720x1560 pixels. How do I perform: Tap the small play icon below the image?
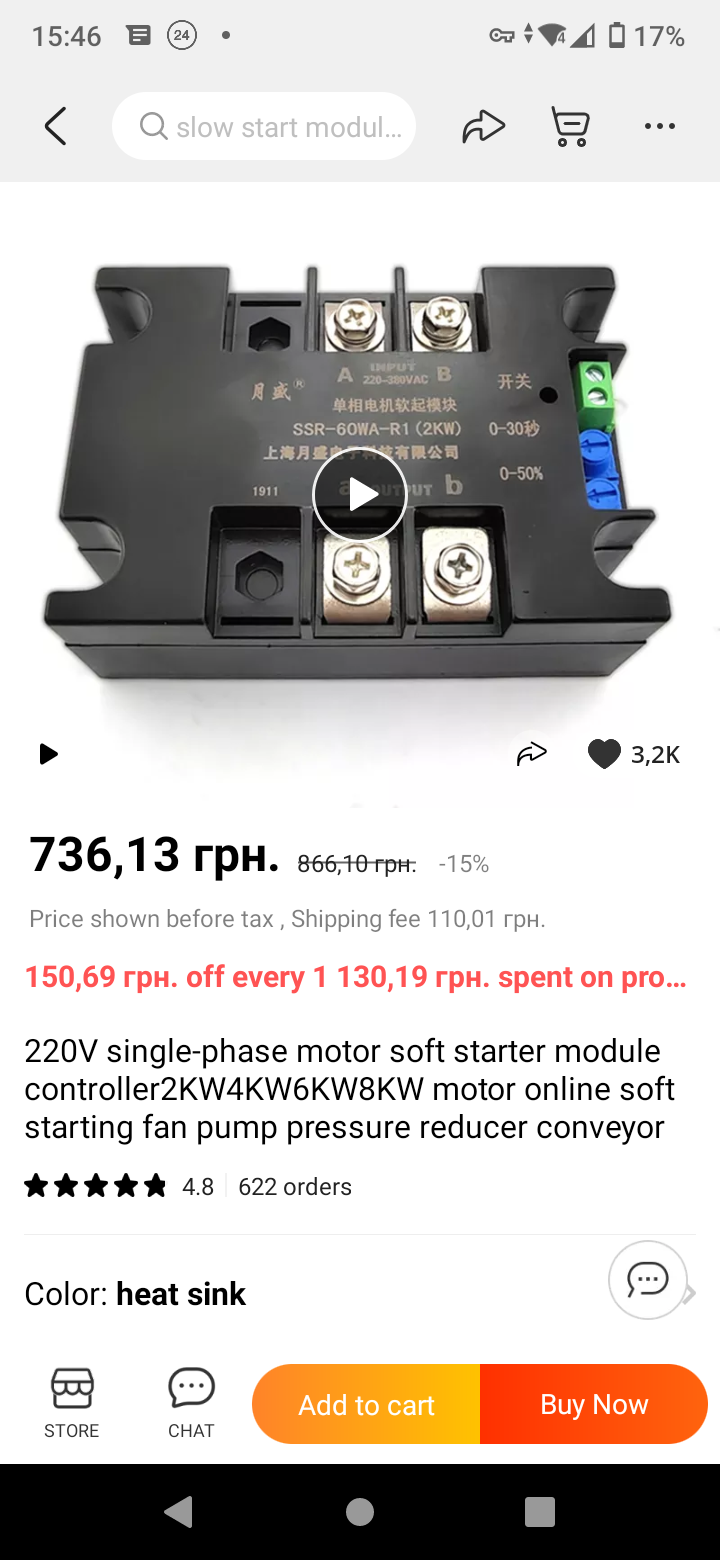48,754
